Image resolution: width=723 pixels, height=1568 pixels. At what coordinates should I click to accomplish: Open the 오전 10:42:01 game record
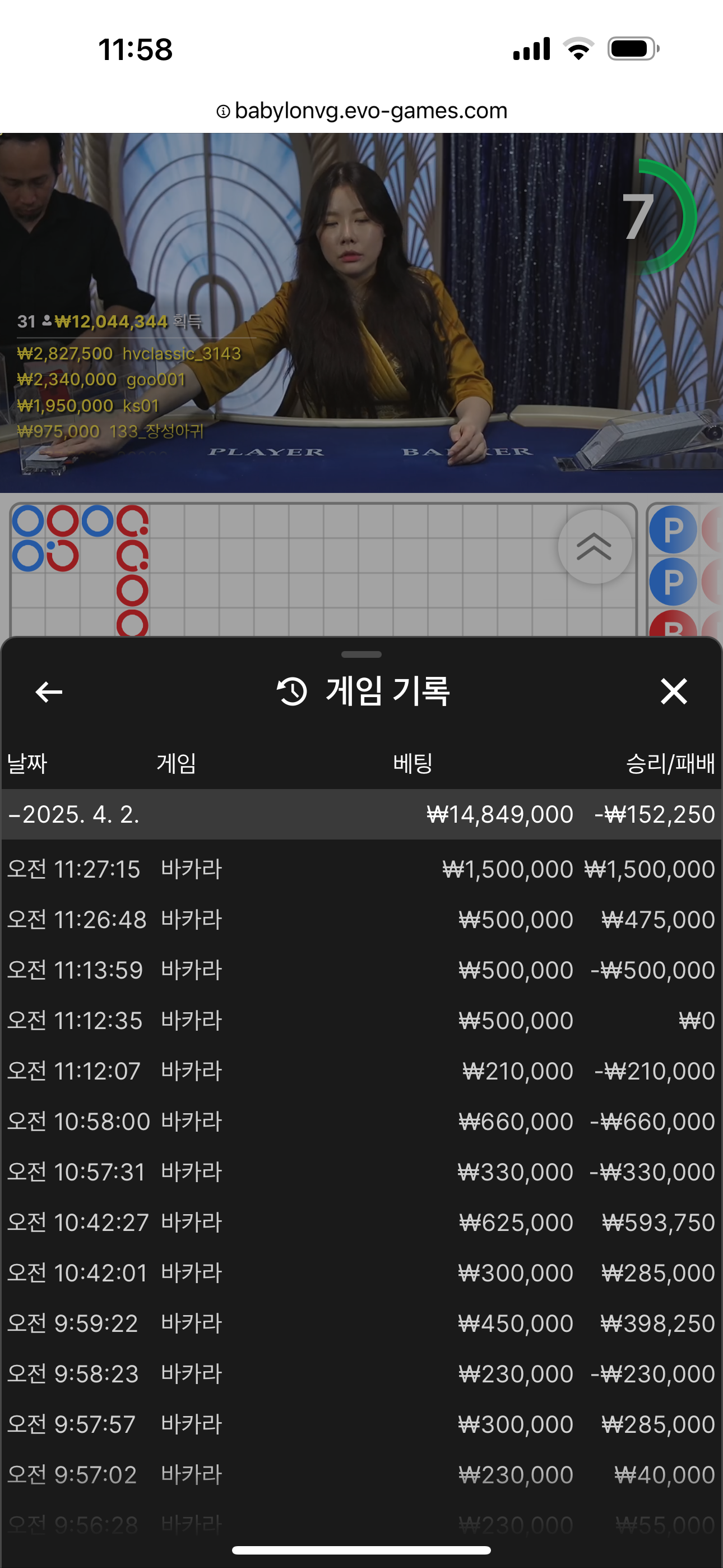pos(361,1273)
